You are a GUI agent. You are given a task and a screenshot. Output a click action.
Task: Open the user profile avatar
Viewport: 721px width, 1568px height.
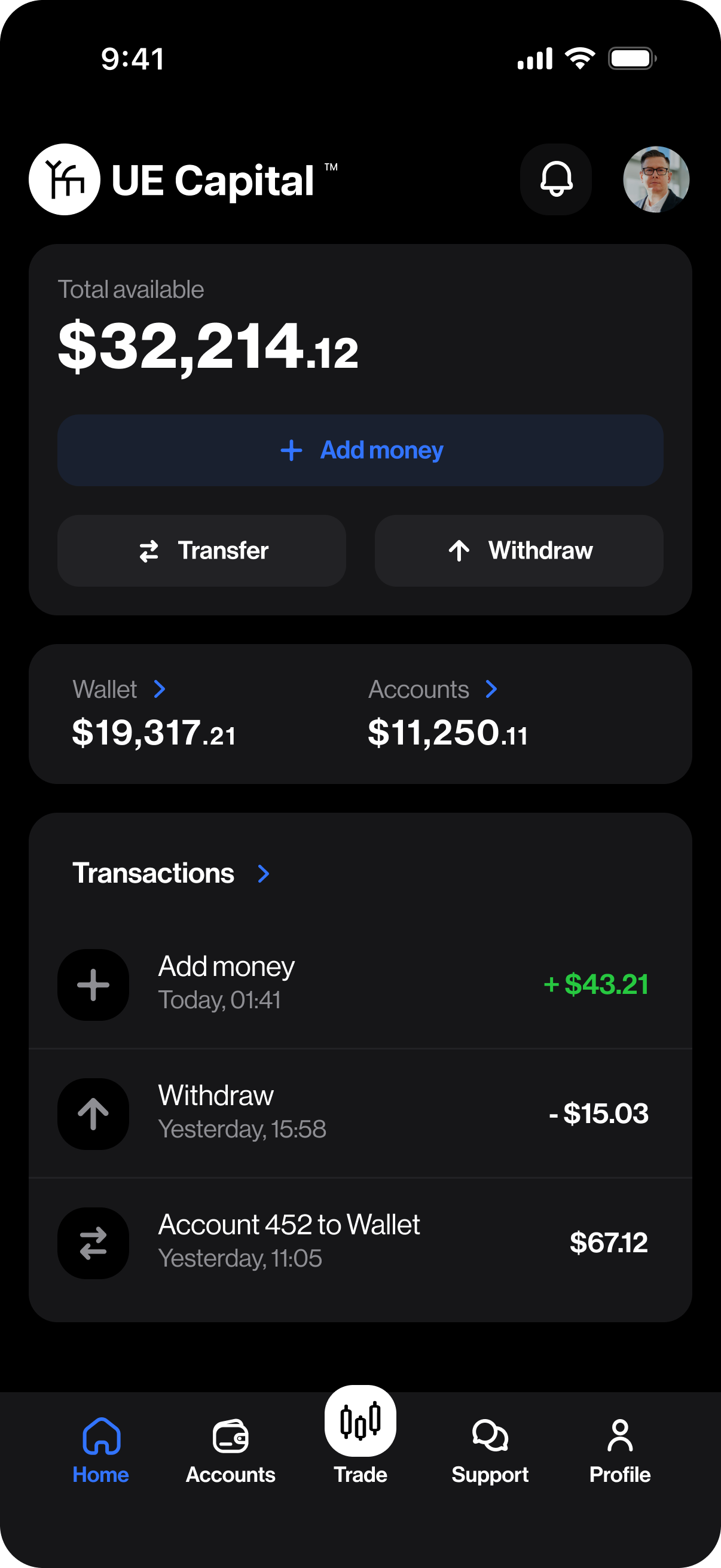[x=655, y=179]
